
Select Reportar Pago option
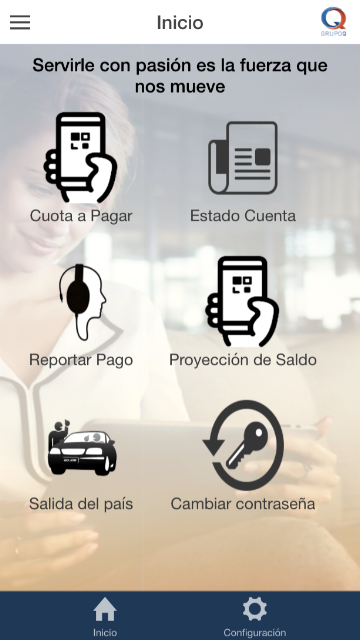pyautogui.click(x=81, y=312)
